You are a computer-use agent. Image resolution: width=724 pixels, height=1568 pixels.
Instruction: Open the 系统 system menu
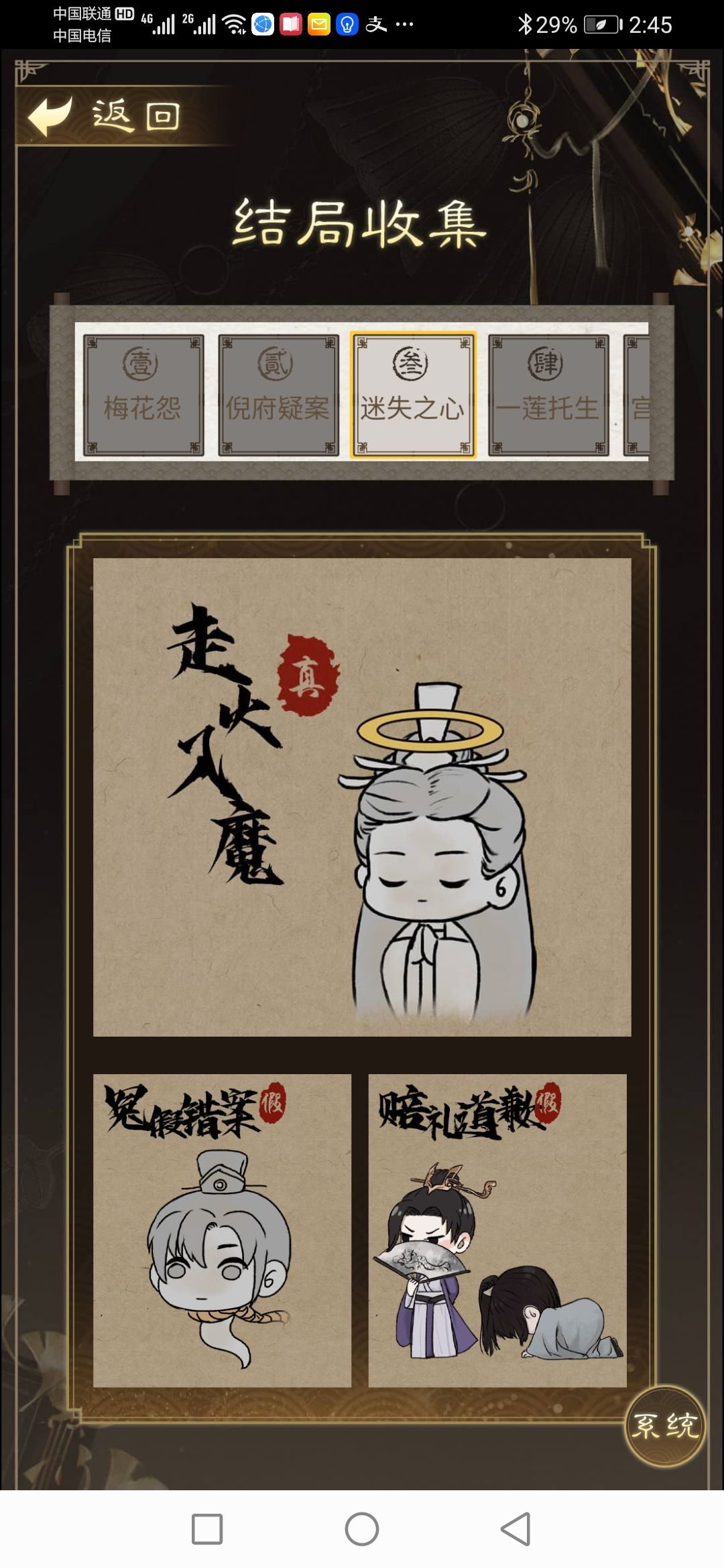coord(664,1425)
